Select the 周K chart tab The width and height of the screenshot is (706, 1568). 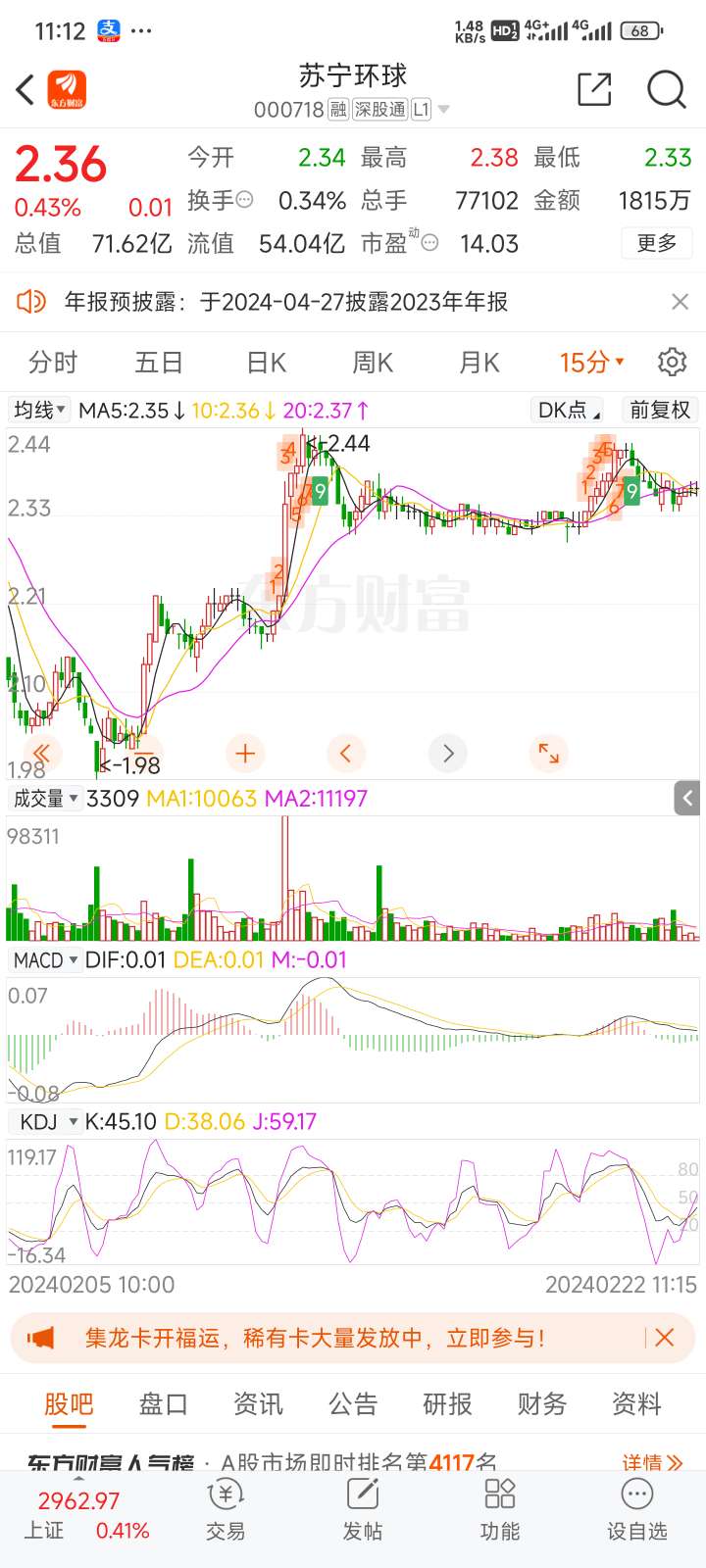373,363
